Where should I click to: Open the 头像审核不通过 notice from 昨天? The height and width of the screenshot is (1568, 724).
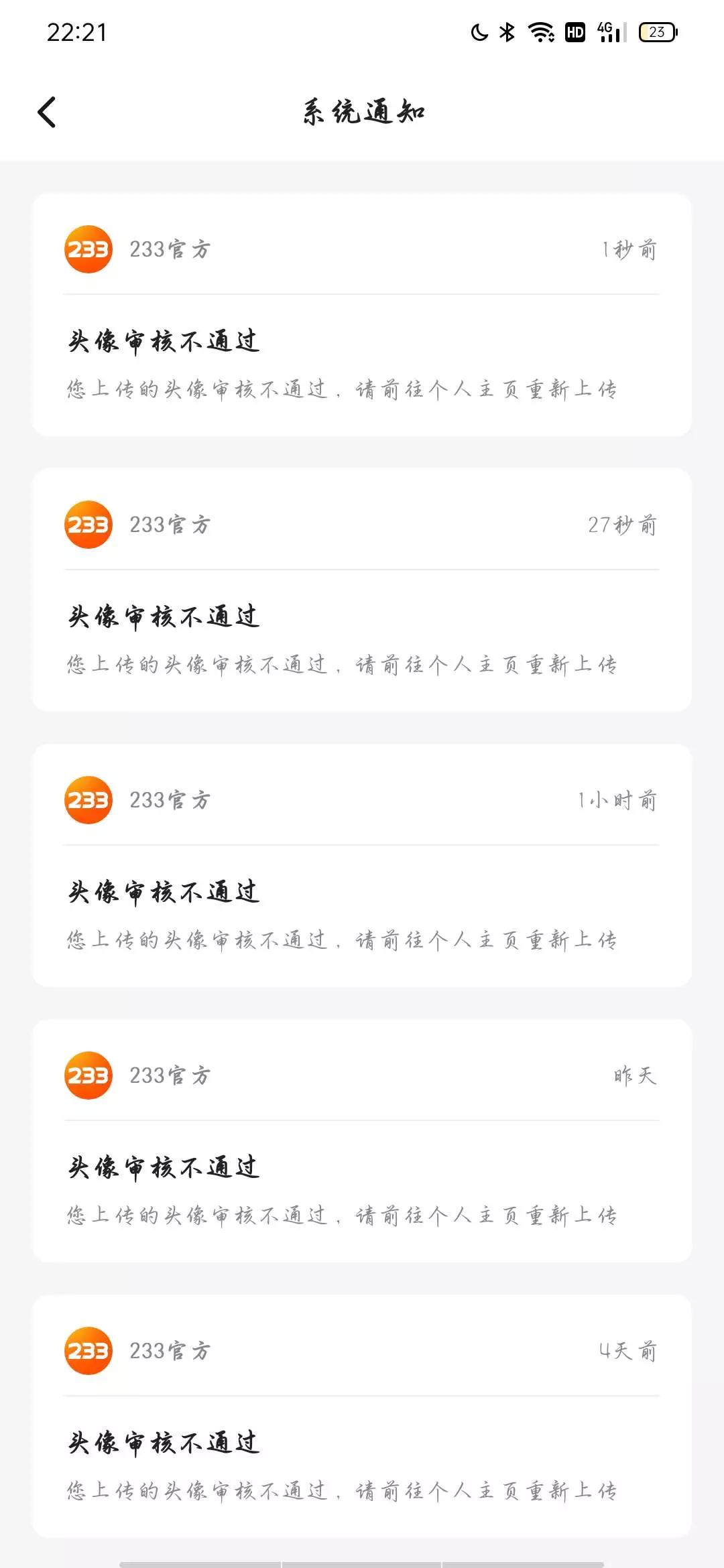pos(362,1187)
